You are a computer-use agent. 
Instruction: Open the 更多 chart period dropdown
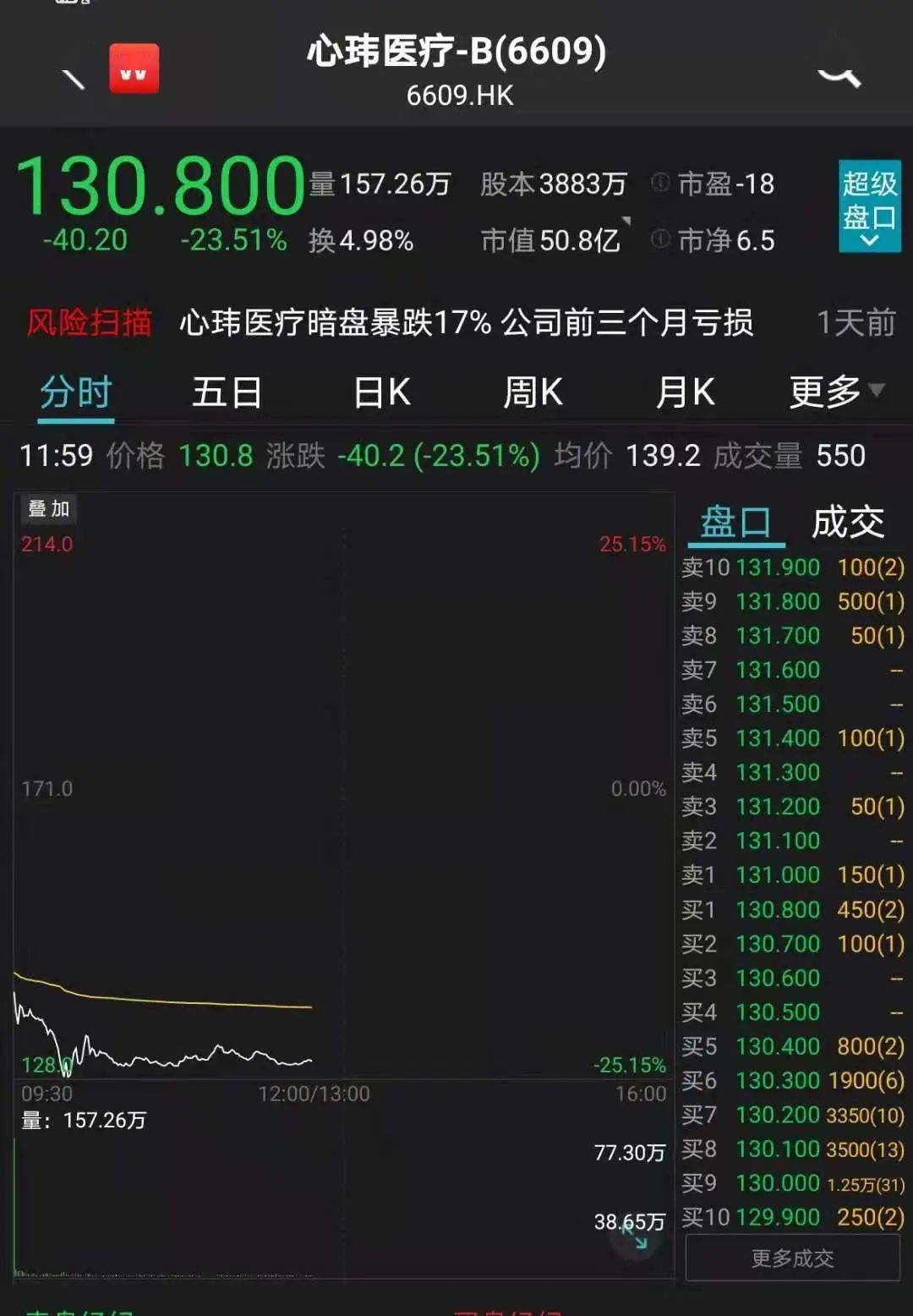[x=835, y=392]
